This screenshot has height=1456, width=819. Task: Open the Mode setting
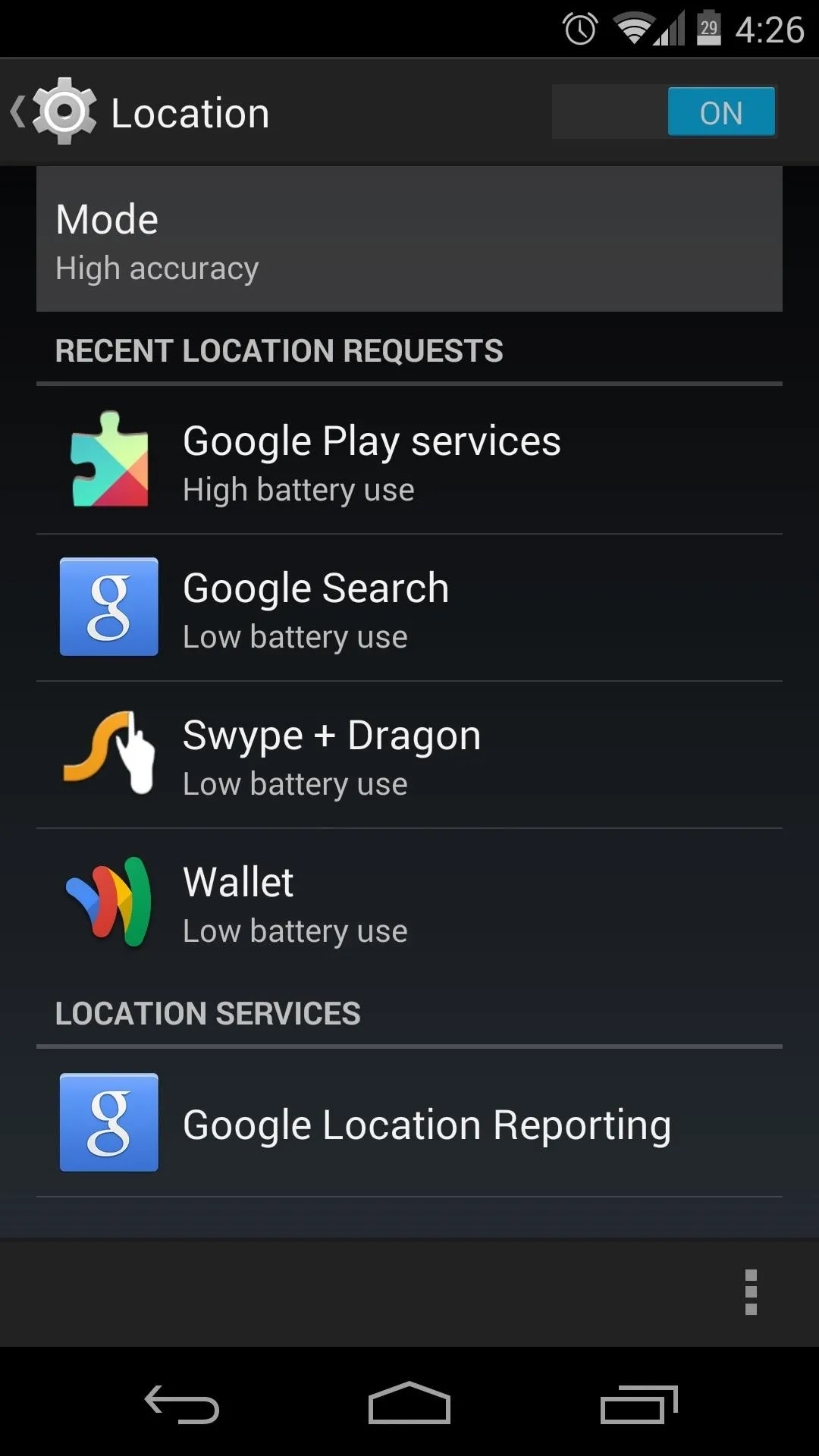coord(409,239)
